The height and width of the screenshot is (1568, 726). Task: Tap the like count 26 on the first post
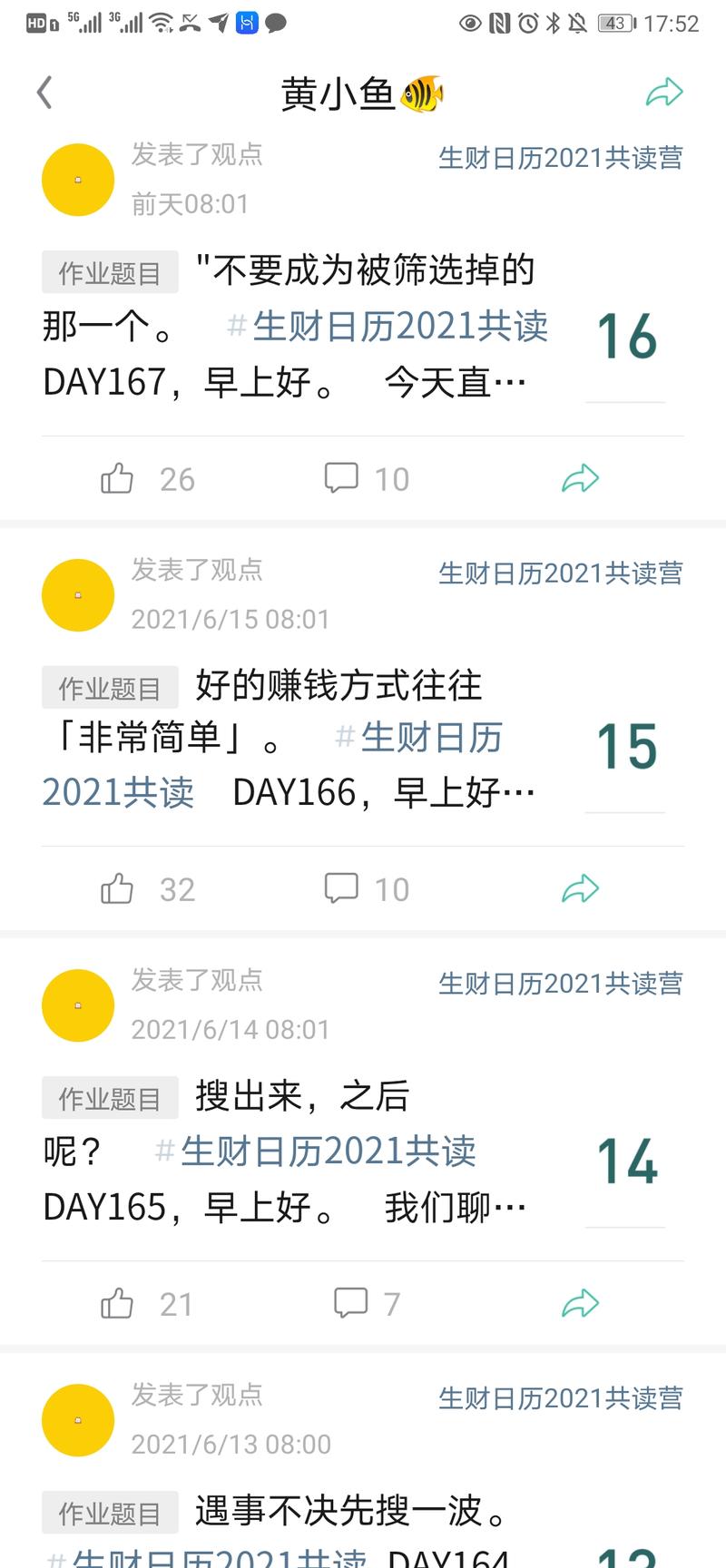point(177,479)
